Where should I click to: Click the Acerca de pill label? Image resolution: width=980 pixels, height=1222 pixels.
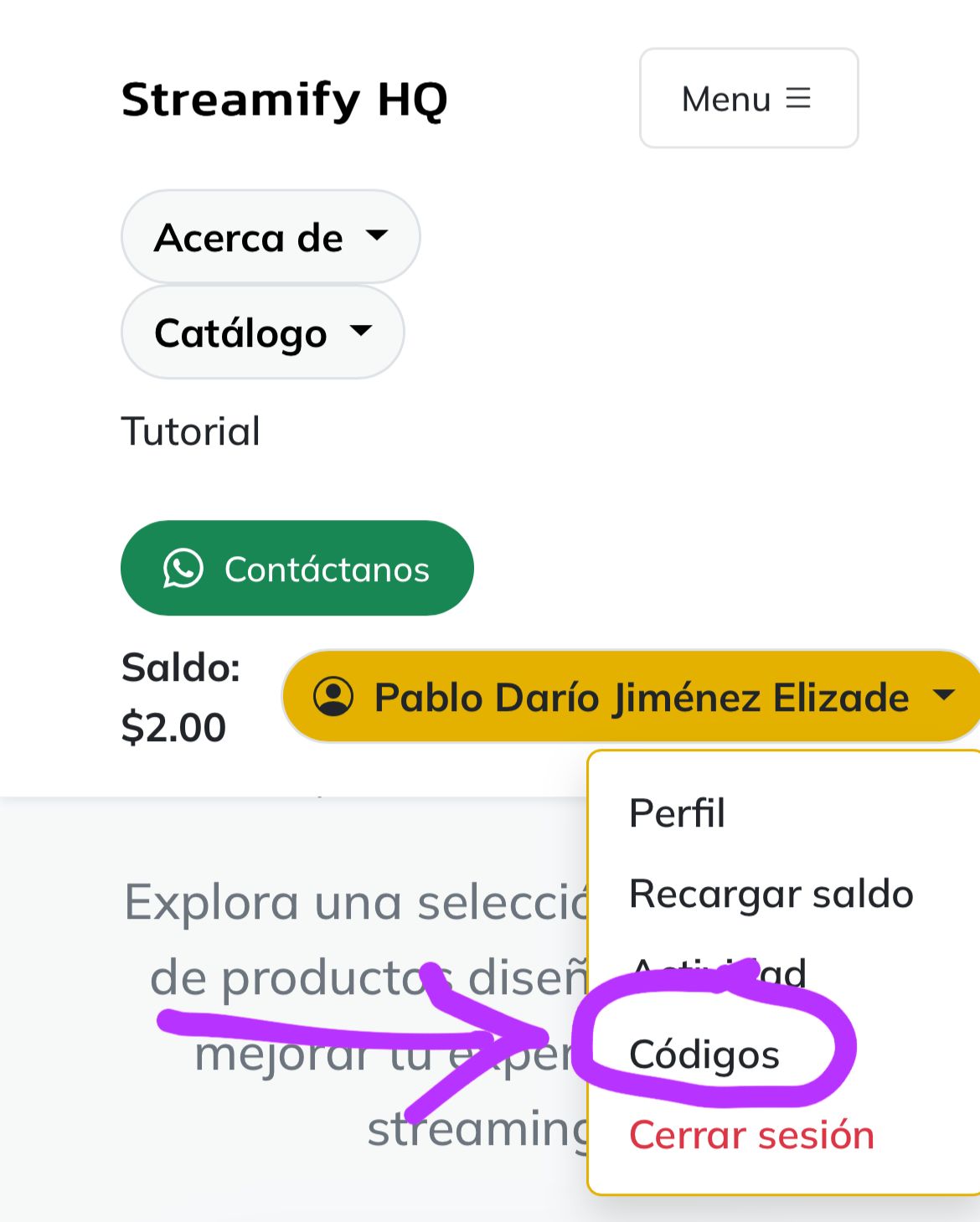[248, 237]
